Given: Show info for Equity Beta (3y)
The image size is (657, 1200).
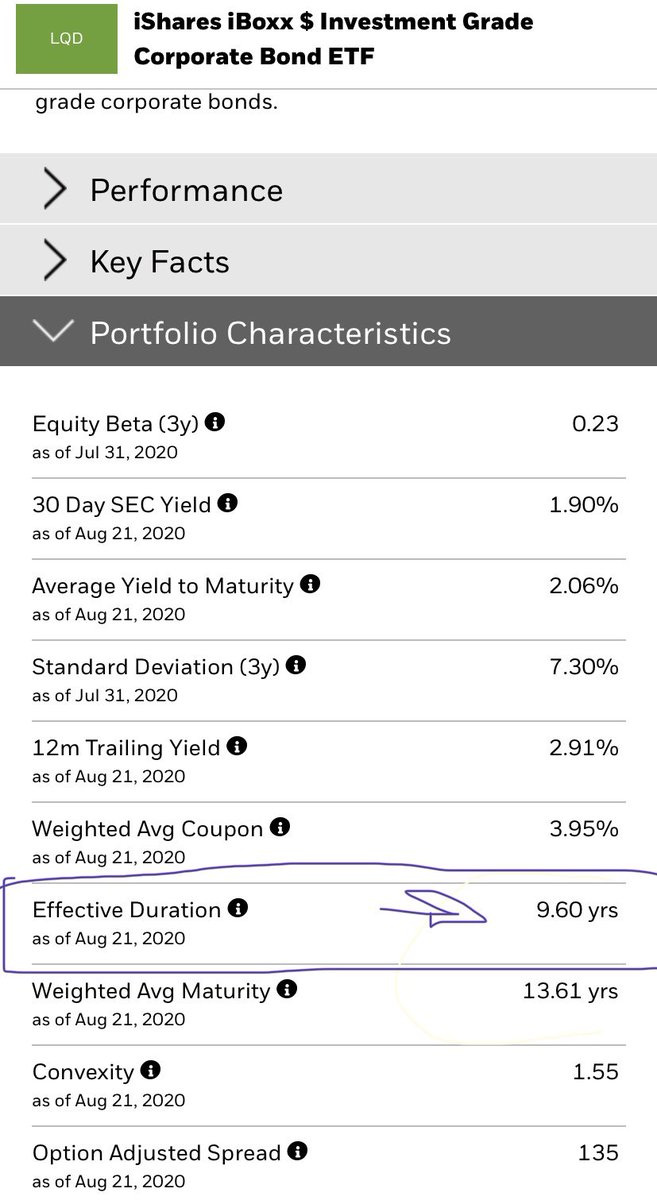Looking at the screenshot, I should coord(216,422).
